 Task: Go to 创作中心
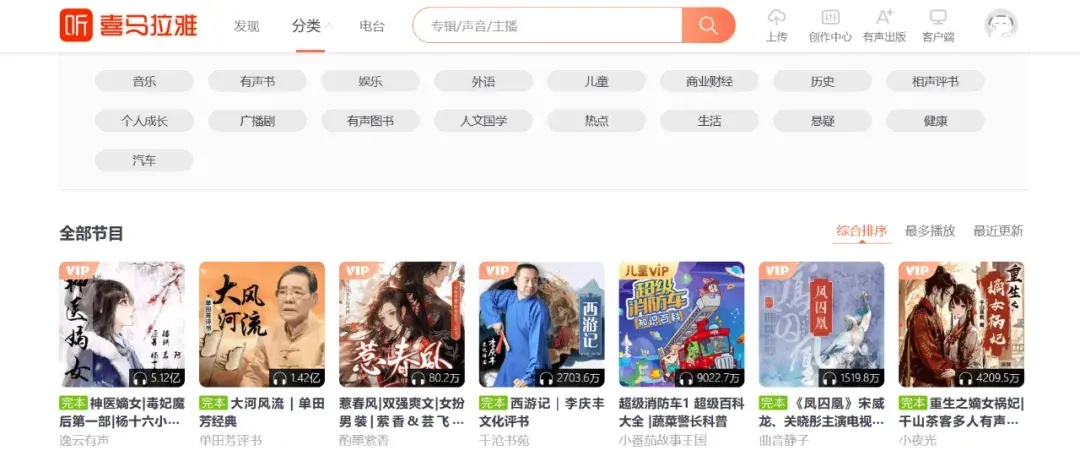click(x=830, y=26)
